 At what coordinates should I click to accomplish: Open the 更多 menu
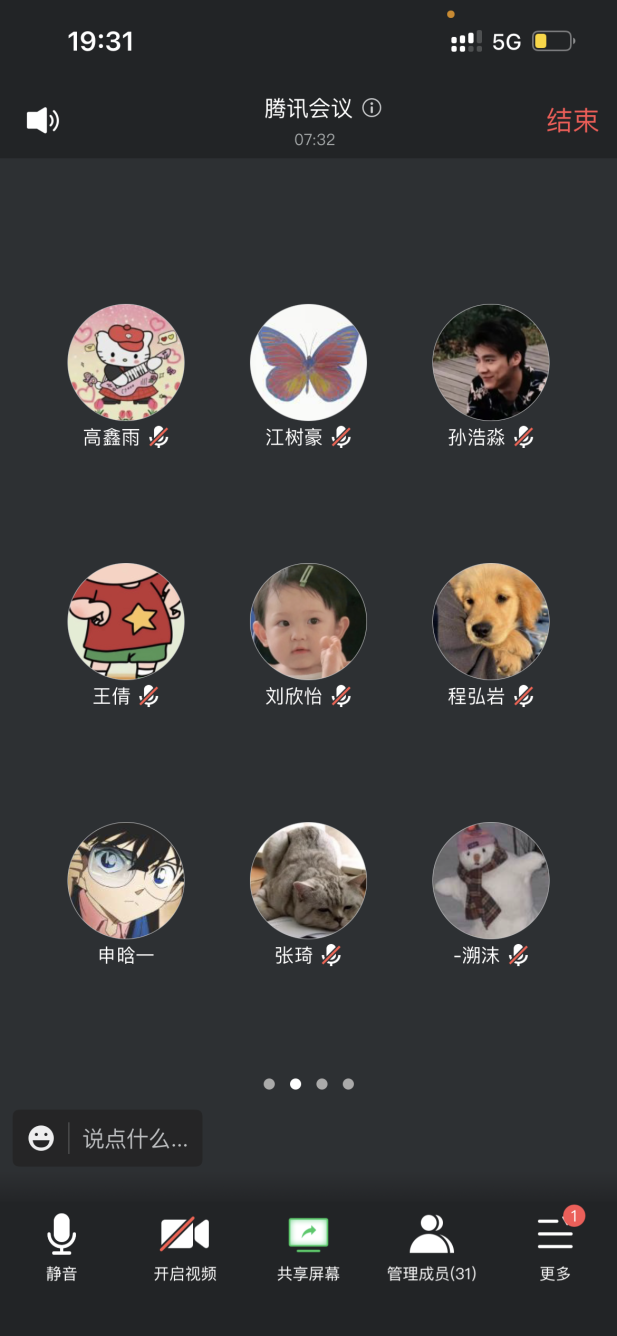(x=555, y=1245)
